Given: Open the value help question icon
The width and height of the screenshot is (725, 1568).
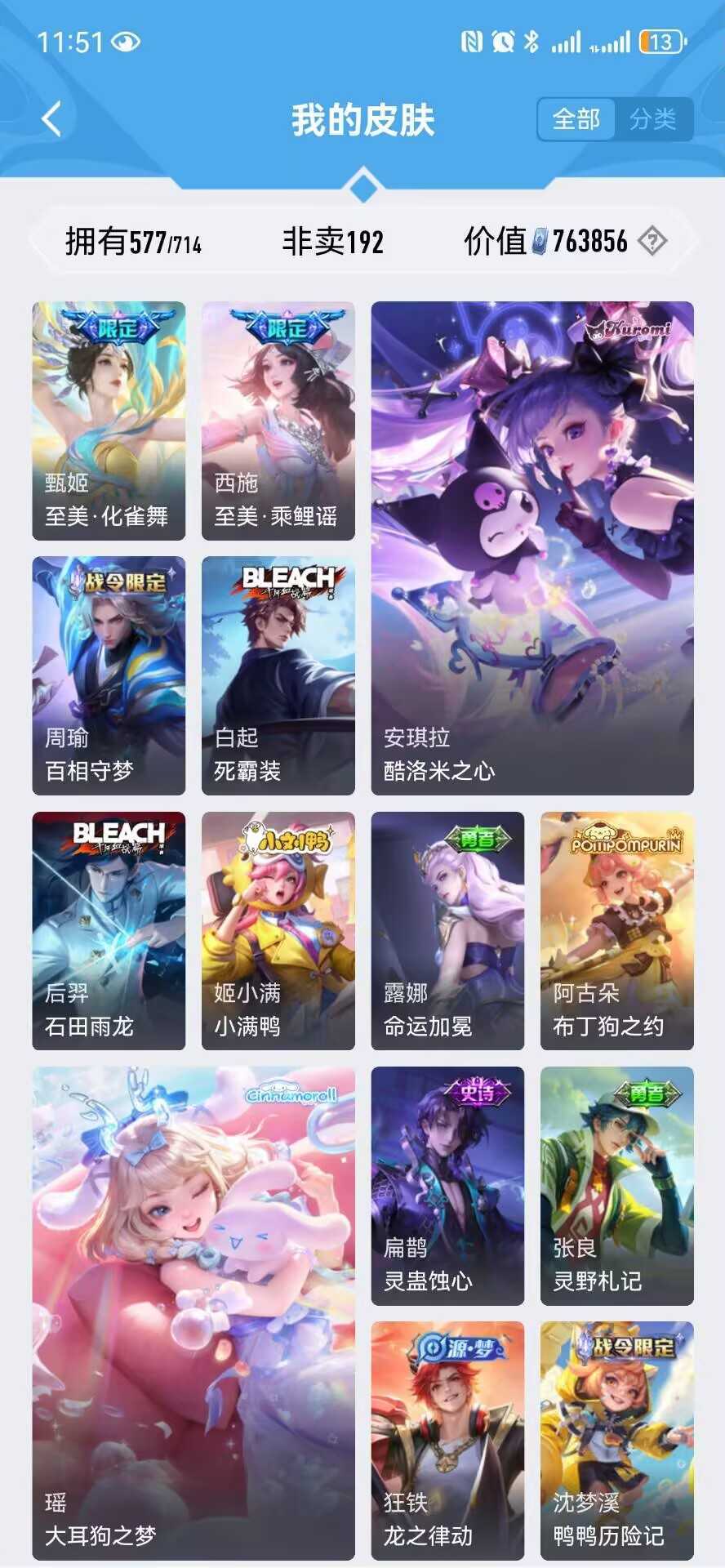Looking at the screenshot, I should (x=652, y=241).
